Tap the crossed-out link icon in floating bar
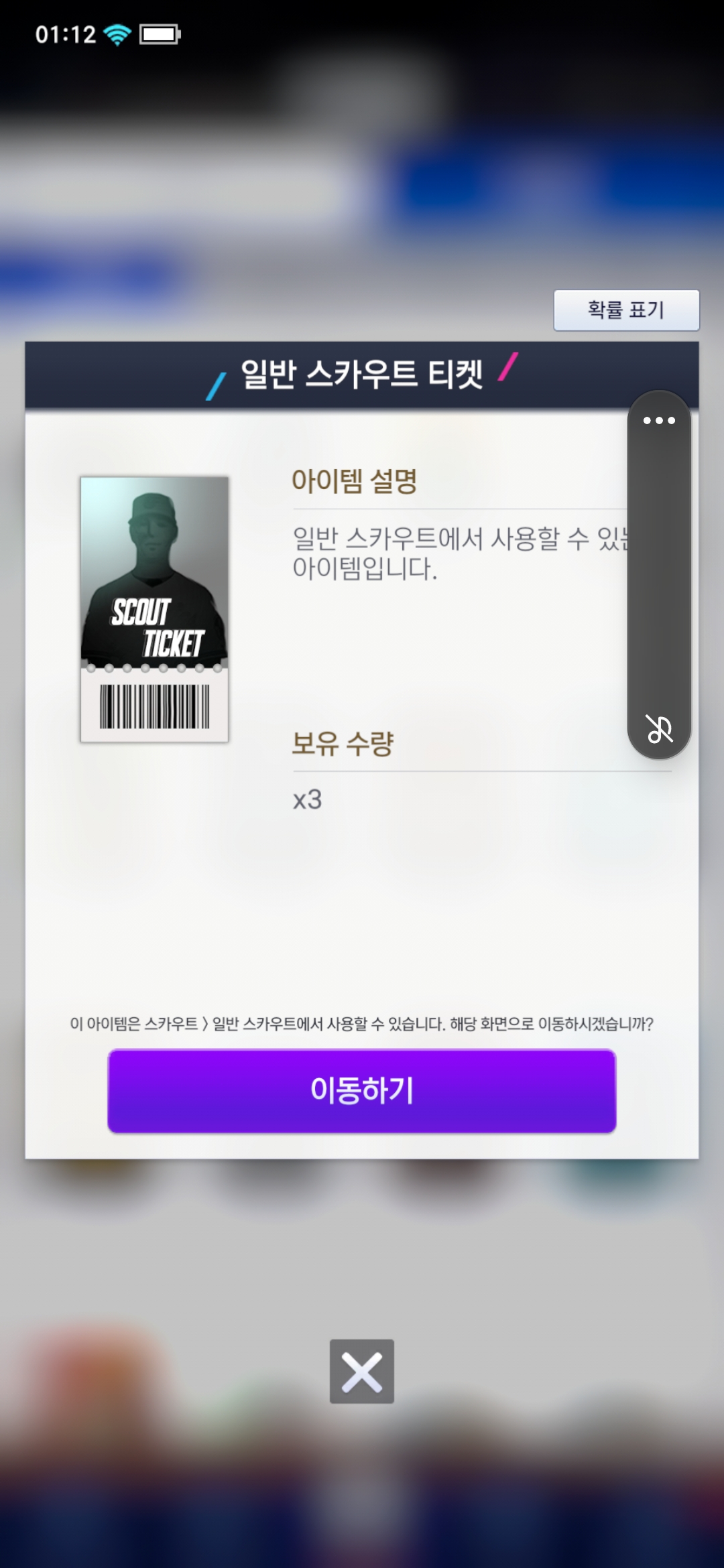724x1568 pixels. tap(659, 729)
